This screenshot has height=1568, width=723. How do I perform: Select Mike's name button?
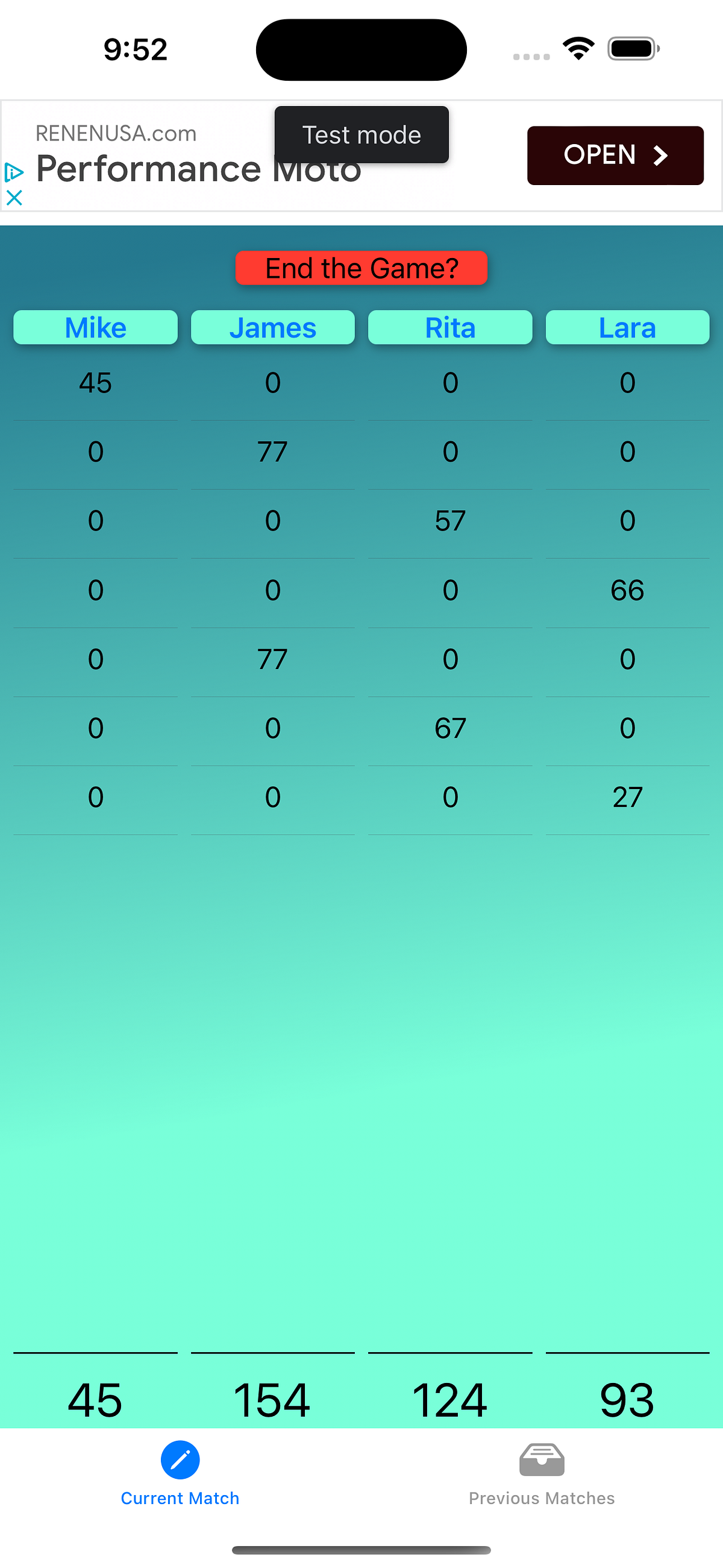tap(96, 327)
